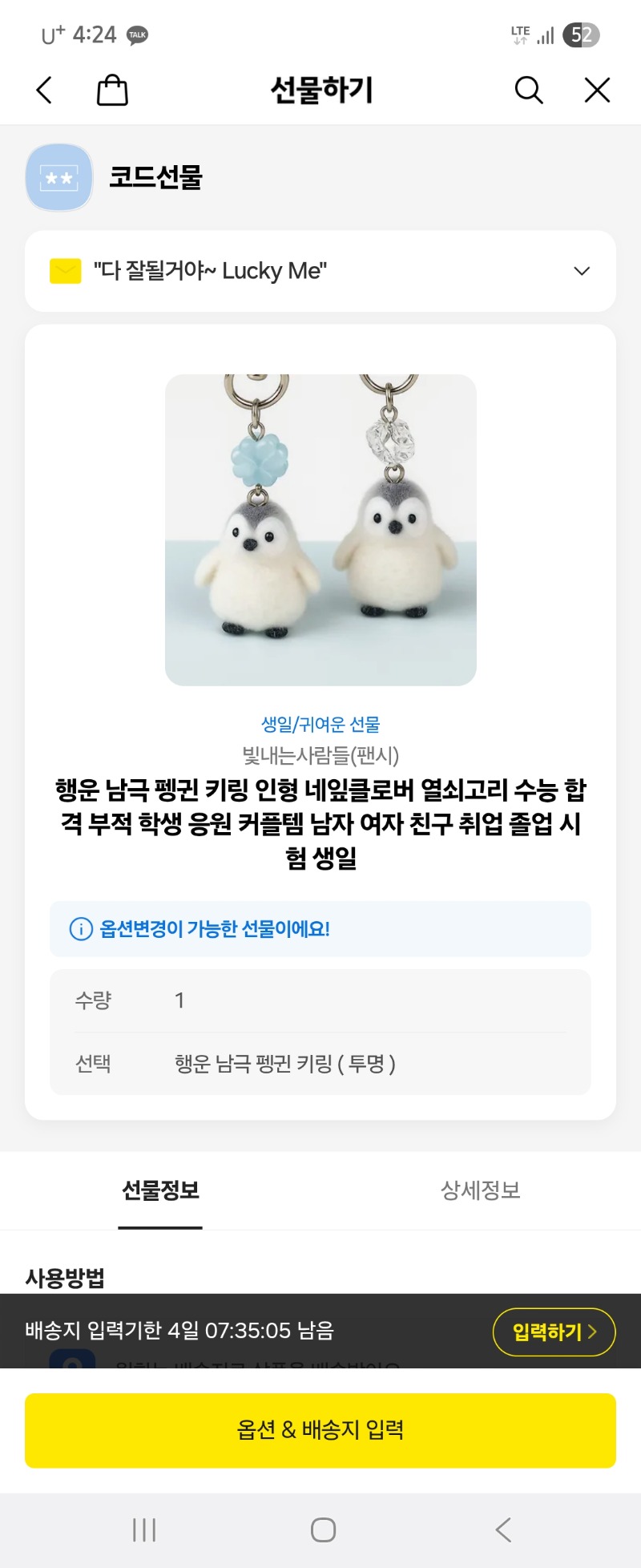Tap the 옵션 & 배송지 입력 button

point(320,1430)
